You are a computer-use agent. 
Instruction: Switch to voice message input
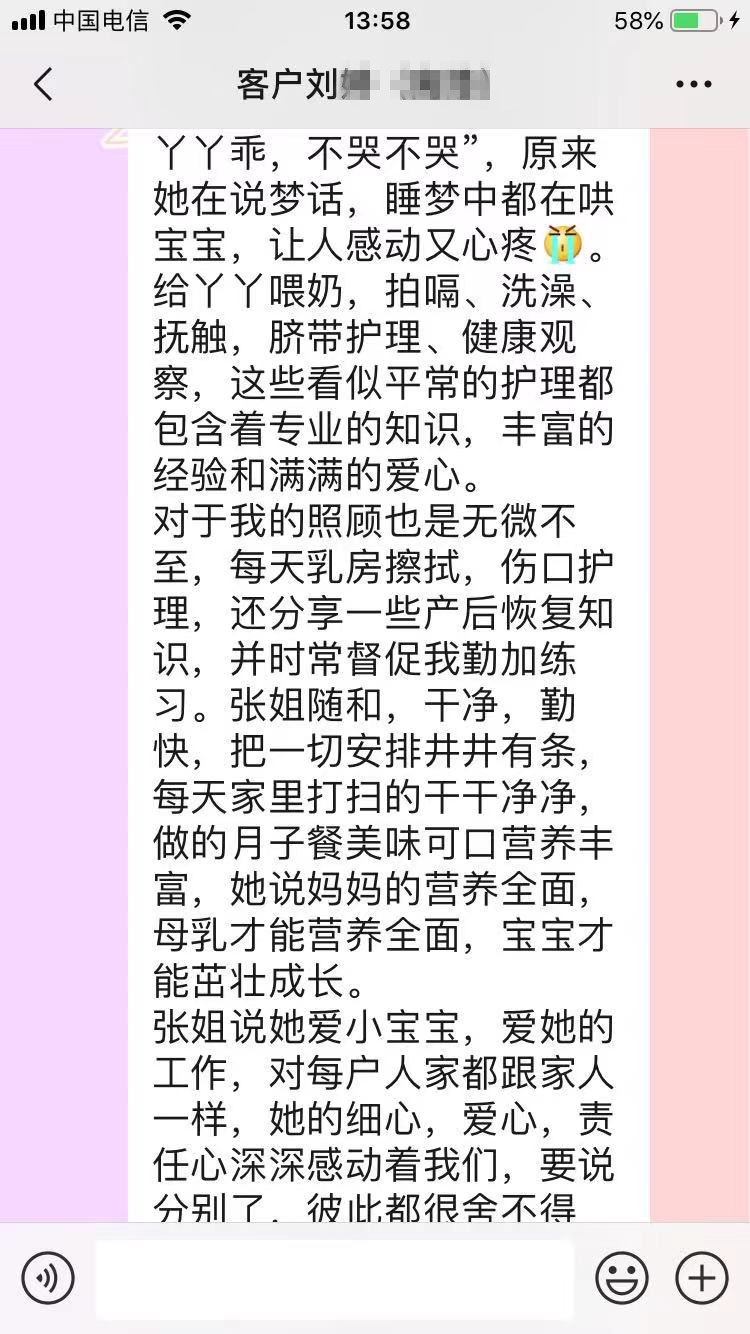pos(48,1278)
